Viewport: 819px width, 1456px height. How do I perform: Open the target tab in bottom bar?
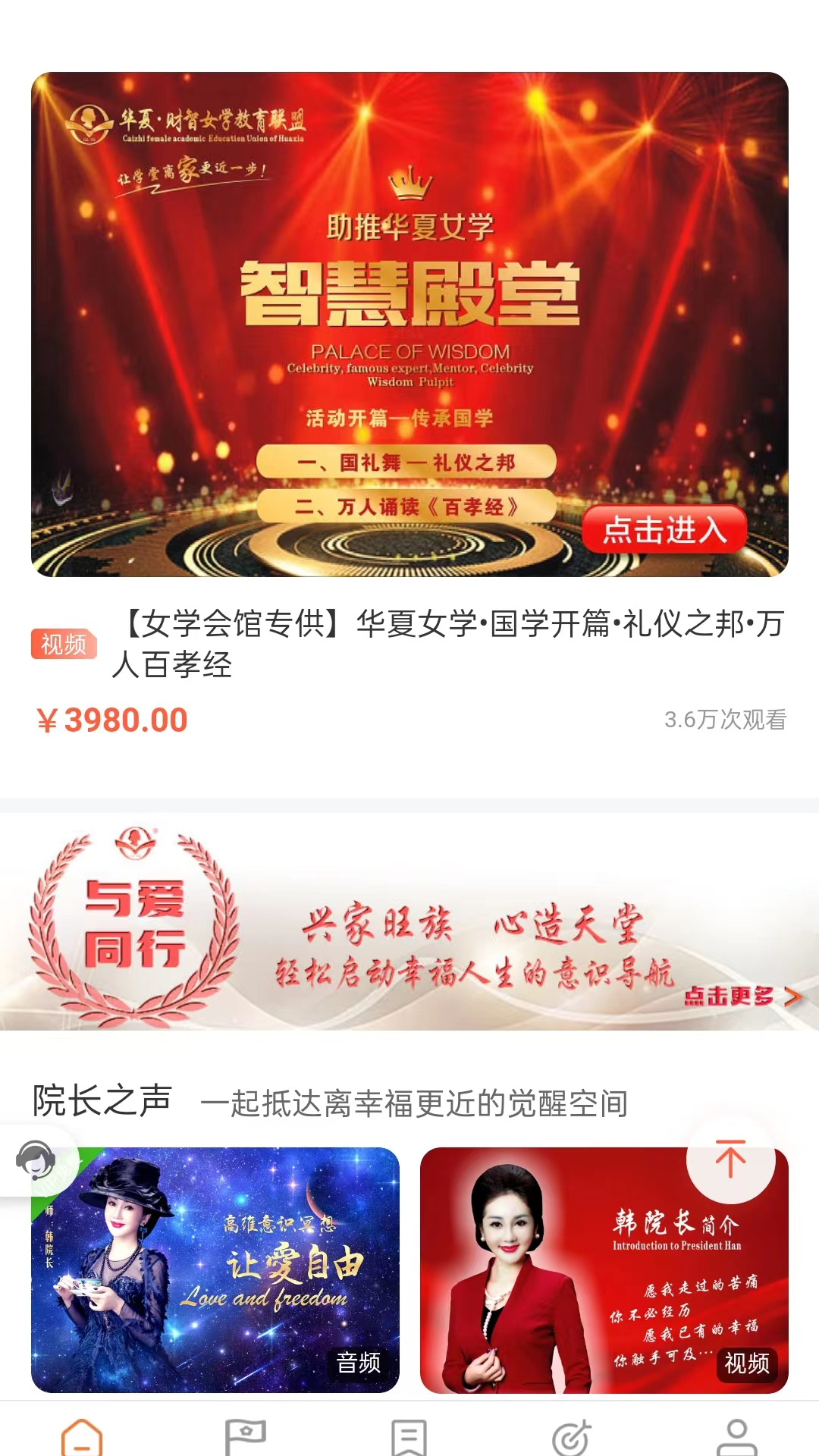pyautogui.click(x=572, y=1436)
